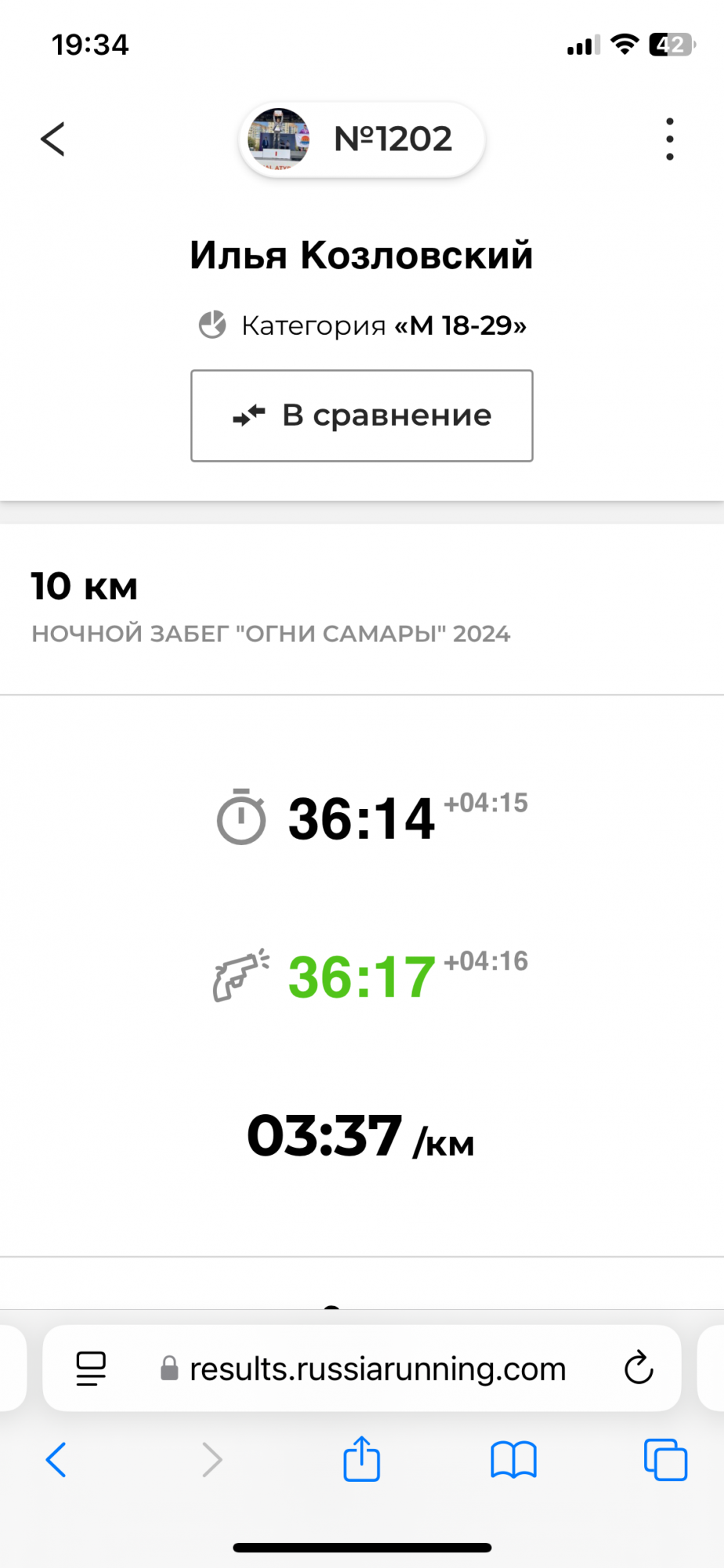
Task: Navigate back in Safari toolbar
Action: pos(56,1460)
